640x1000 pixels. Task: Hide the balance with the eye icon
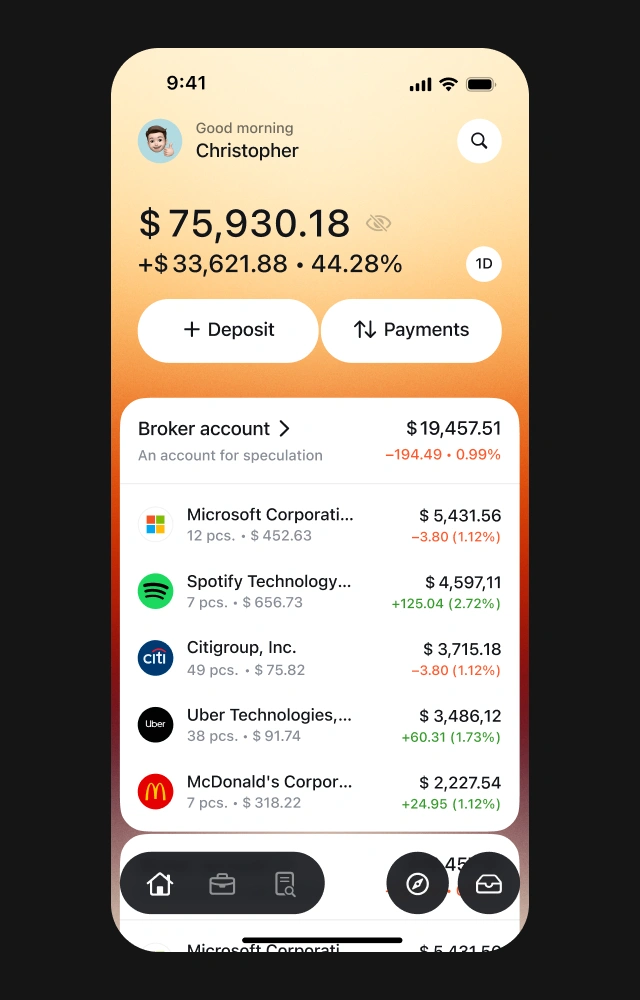tap(378, 223)
